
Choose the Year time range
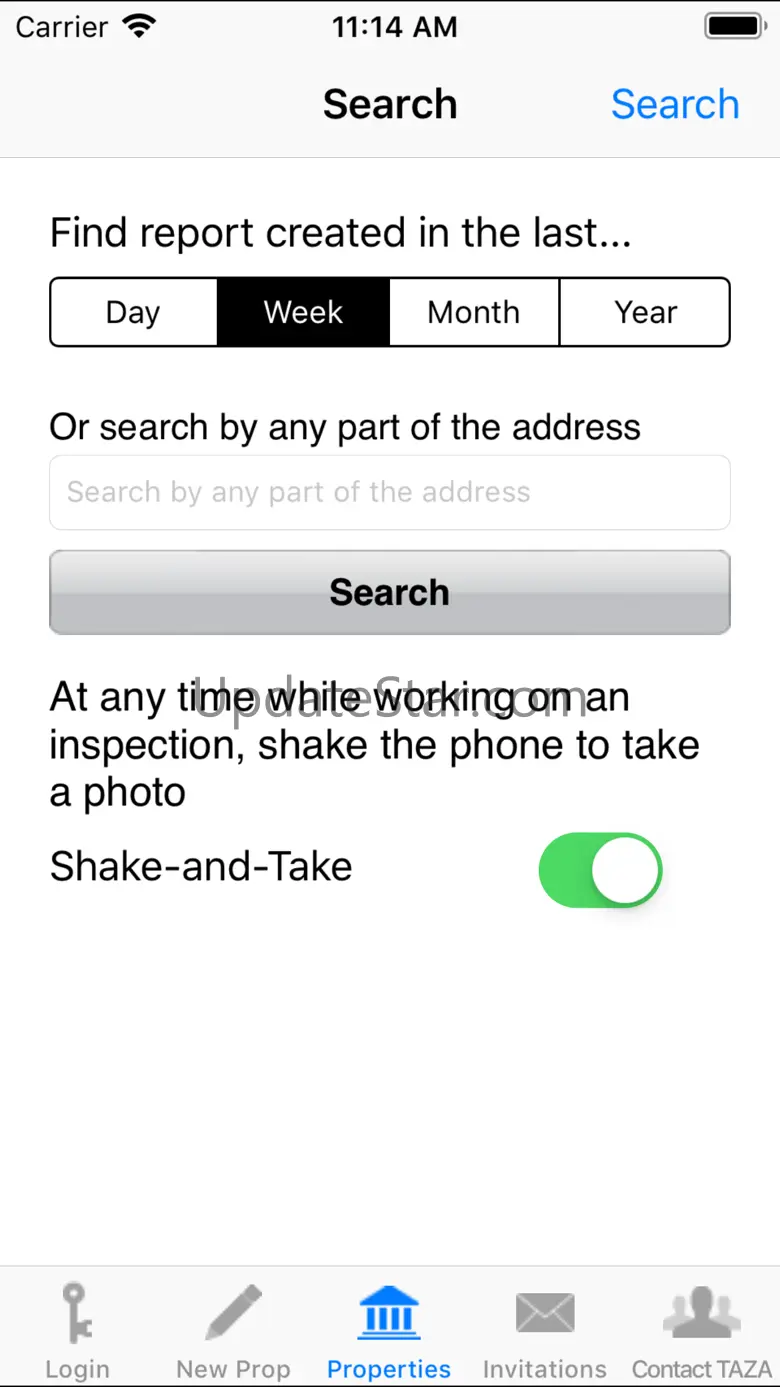(x=645, y=312)
